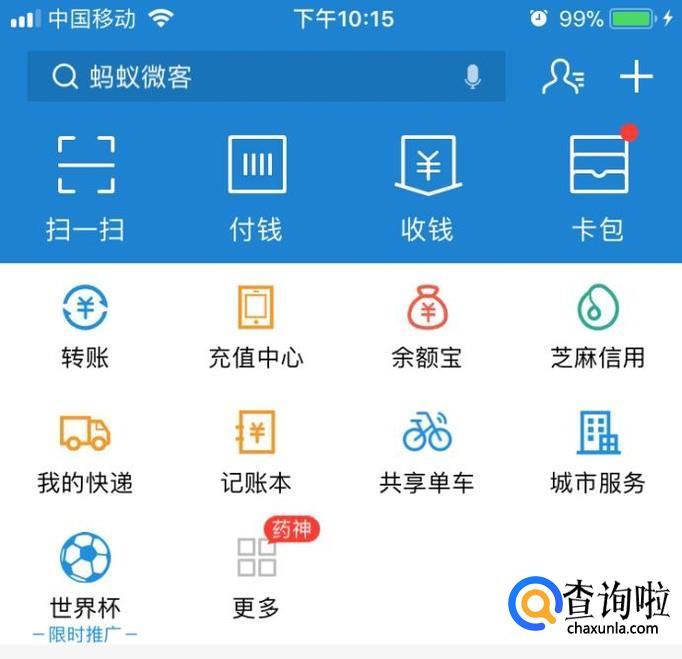Viewport: 682px width, 659px height.
Task: Open 充值中心 top-up center
Action: [x=256, y=325]
